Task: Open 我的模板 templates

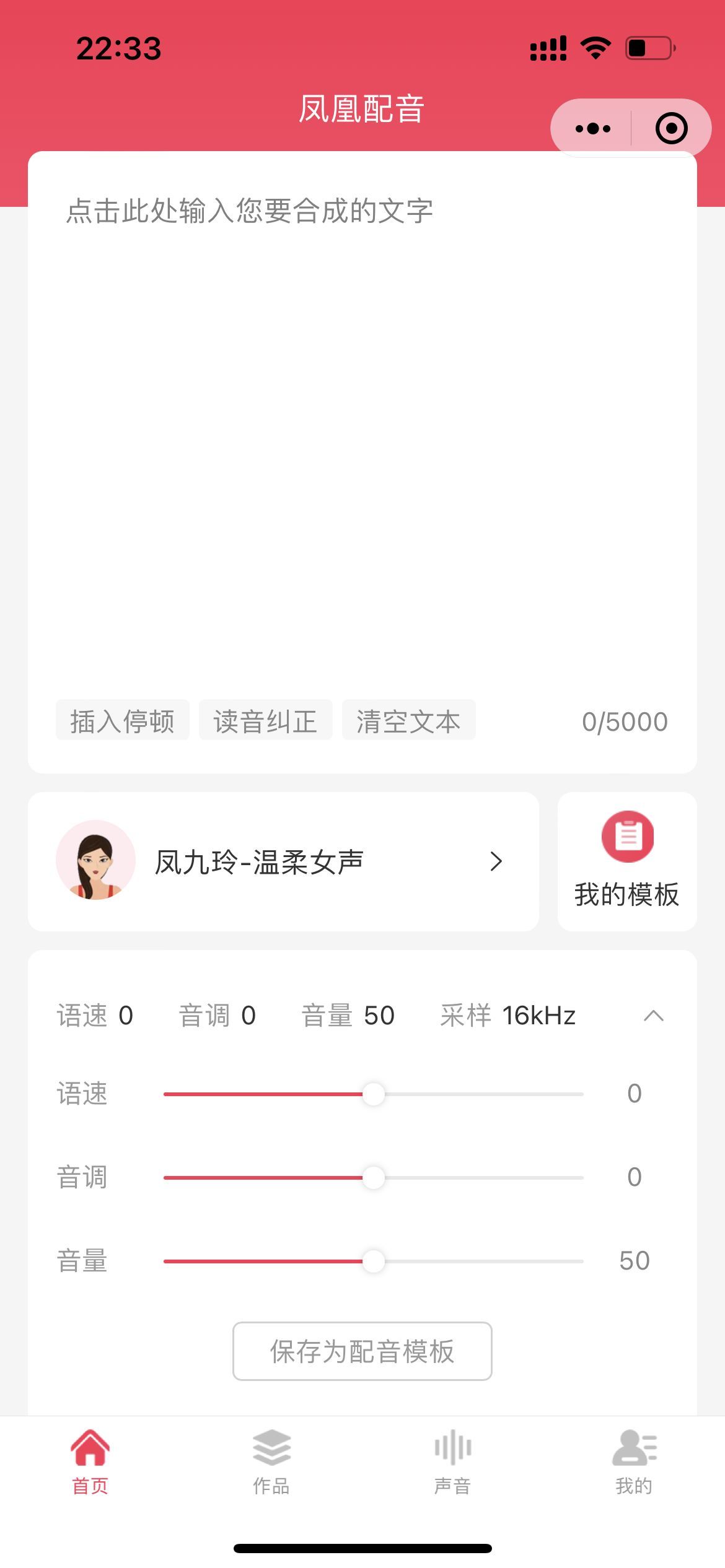Action: 627,861
